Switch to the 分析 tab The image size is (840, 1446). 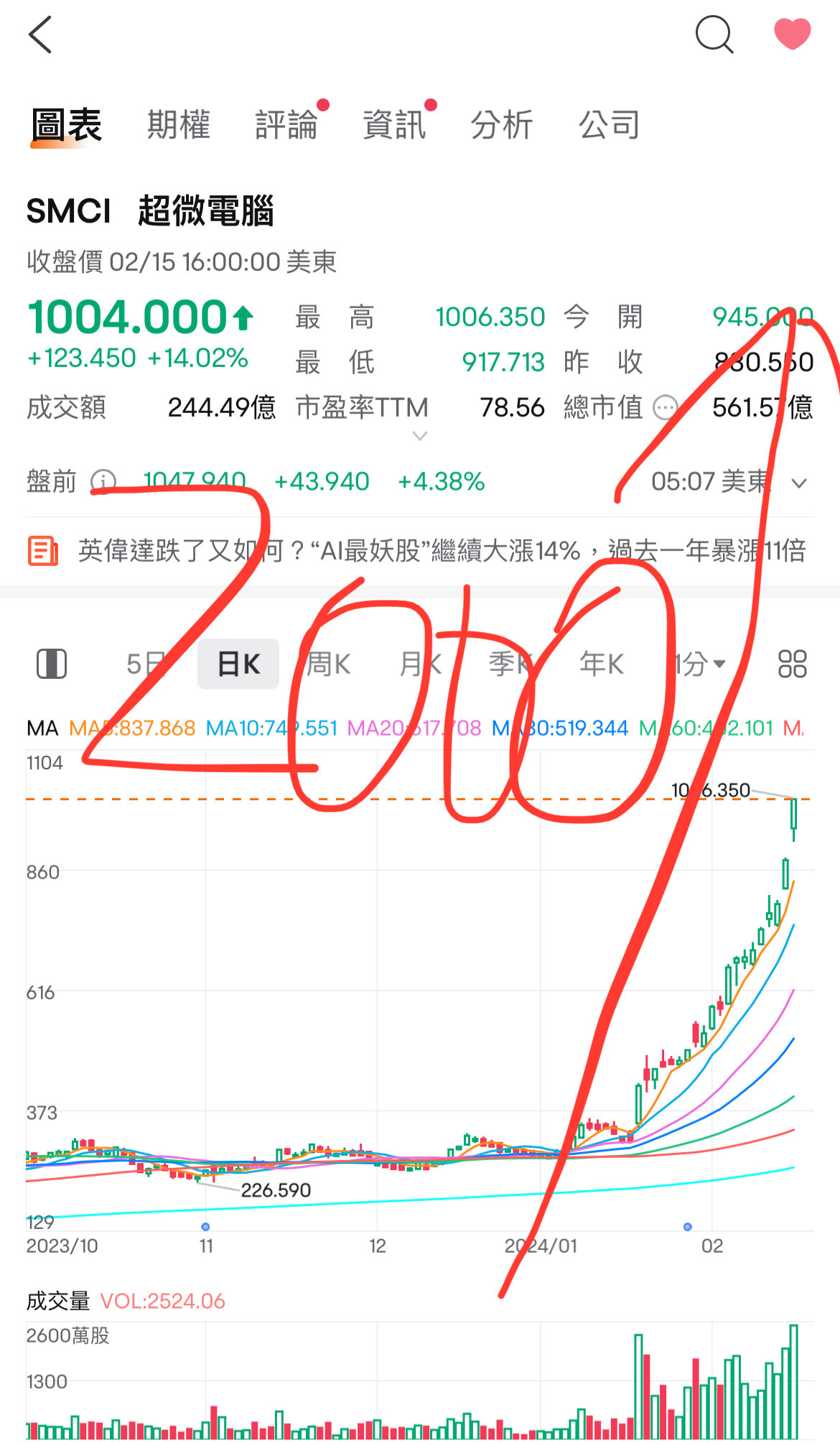click(x=502, y=125)
